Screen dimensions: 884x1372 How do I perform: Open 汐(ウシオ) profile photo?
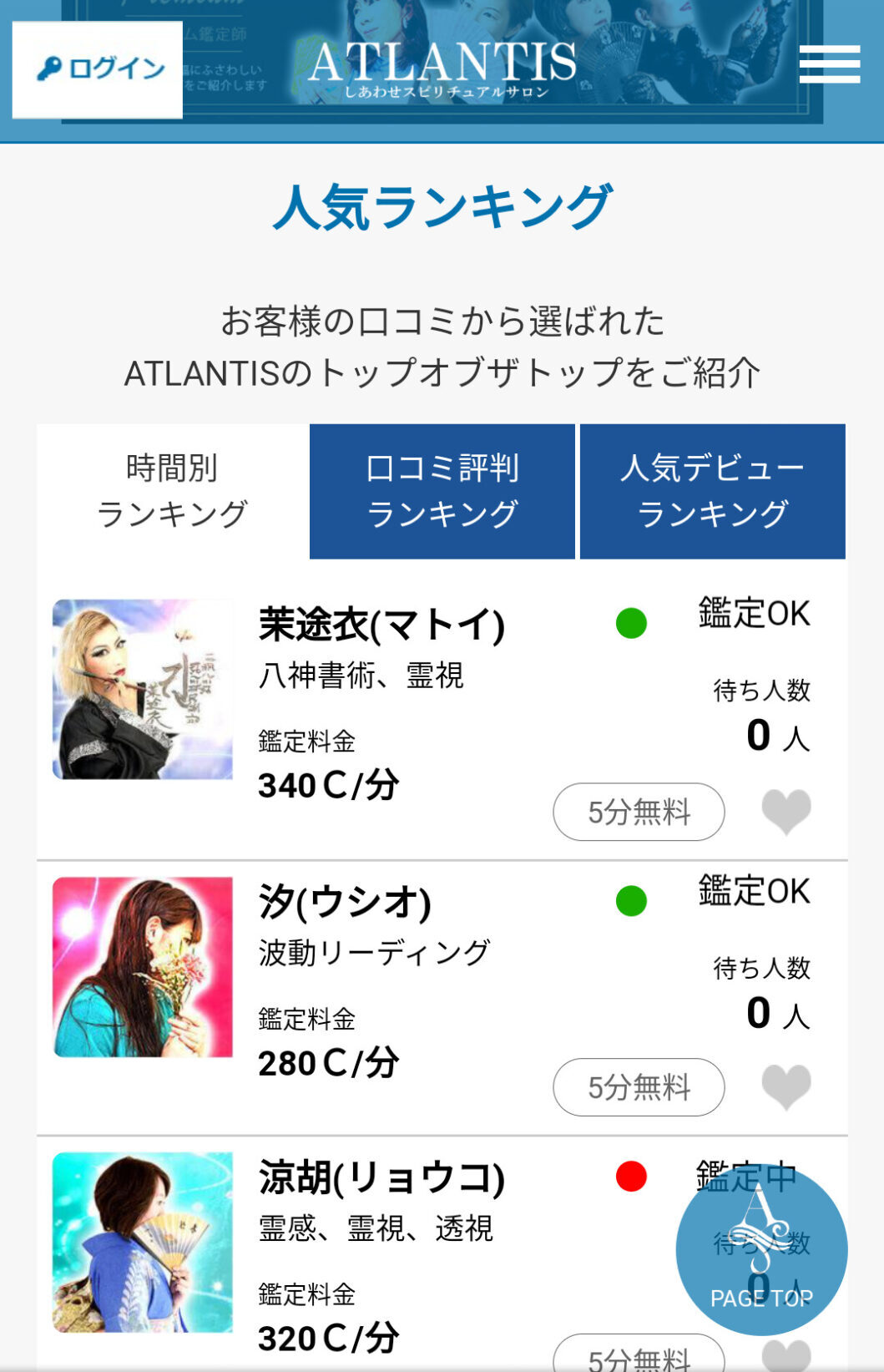[x=143, y=967]
